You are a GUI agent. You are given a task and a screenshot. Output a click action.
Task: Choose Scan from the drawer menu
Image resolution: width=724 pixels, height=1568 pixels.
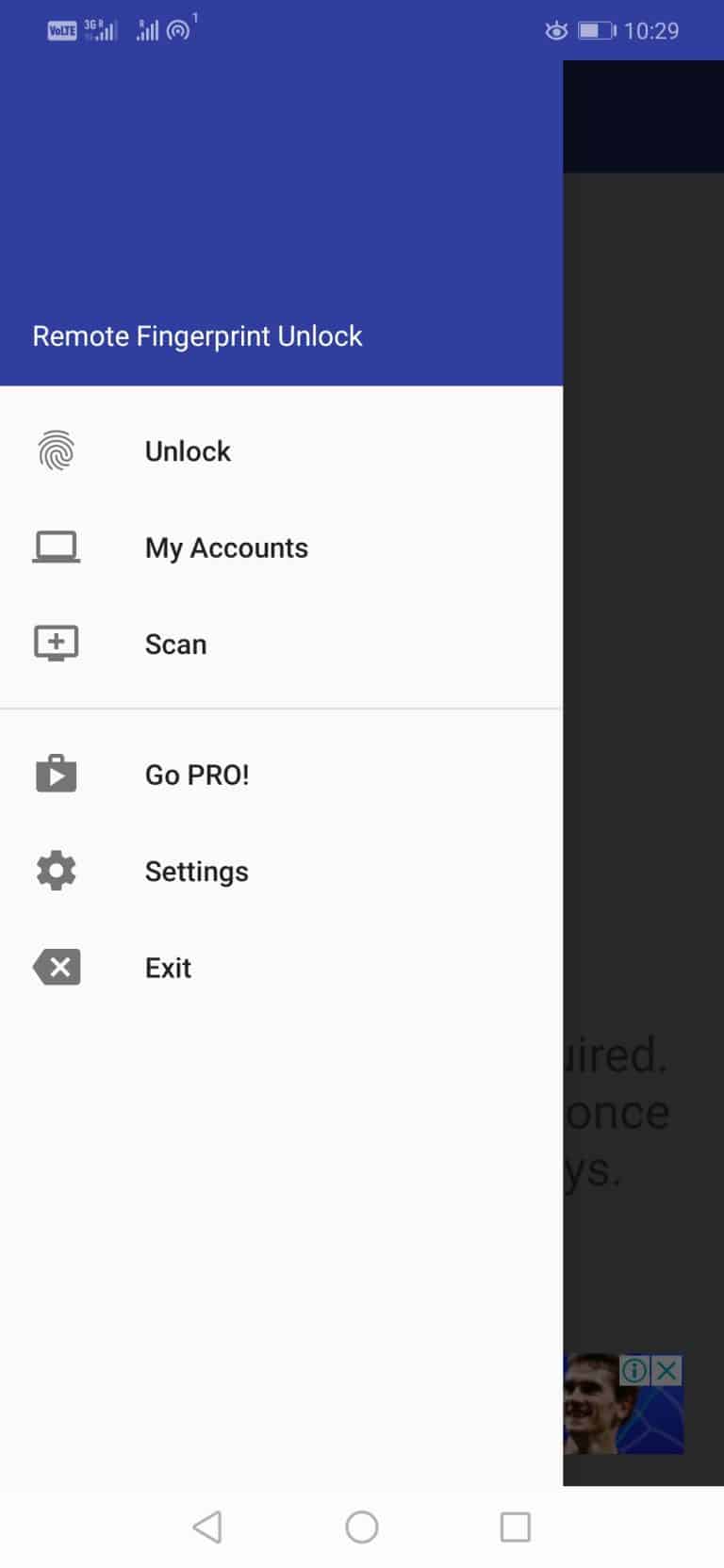[175, 643]
